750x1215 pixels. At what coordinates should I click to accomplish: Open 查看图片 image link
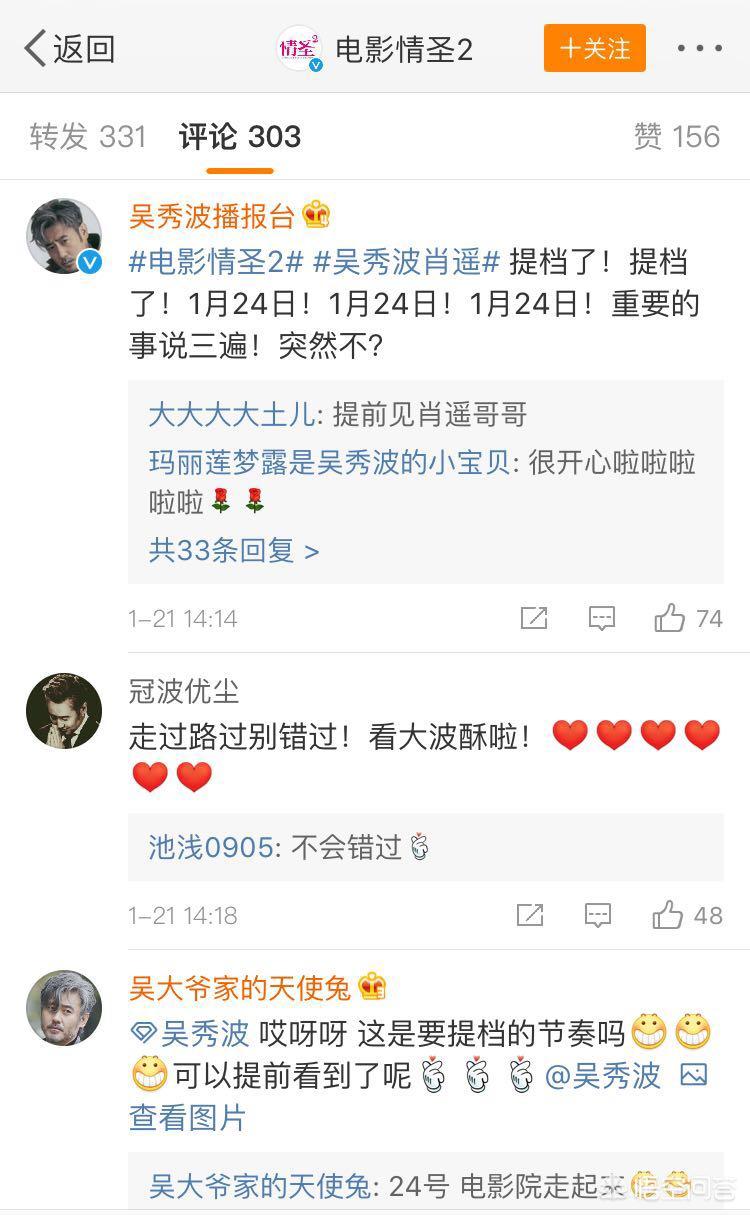[188, 1117]
